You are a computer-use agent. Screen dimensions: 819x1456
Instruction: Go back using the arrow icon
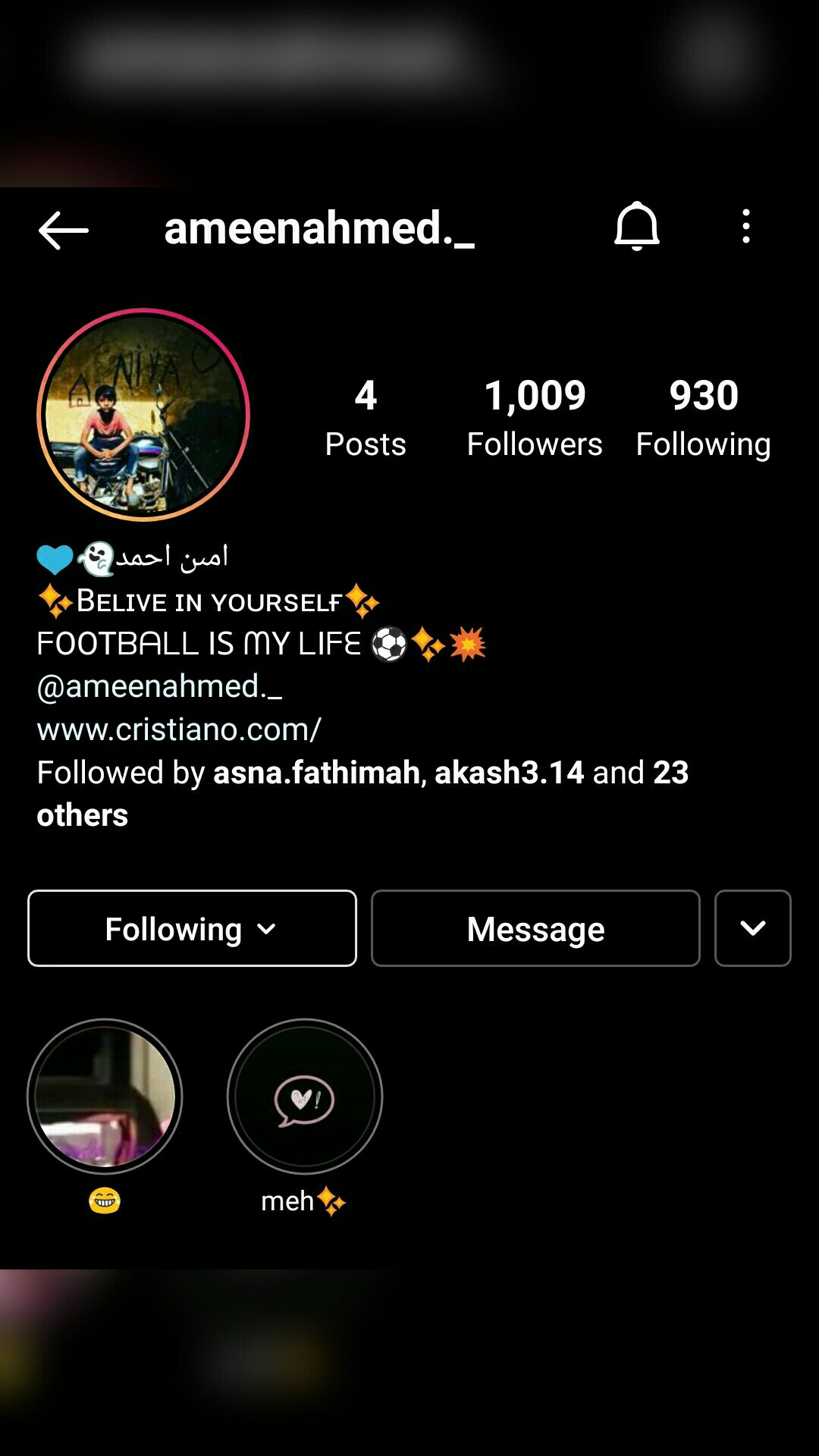(64, 230)
